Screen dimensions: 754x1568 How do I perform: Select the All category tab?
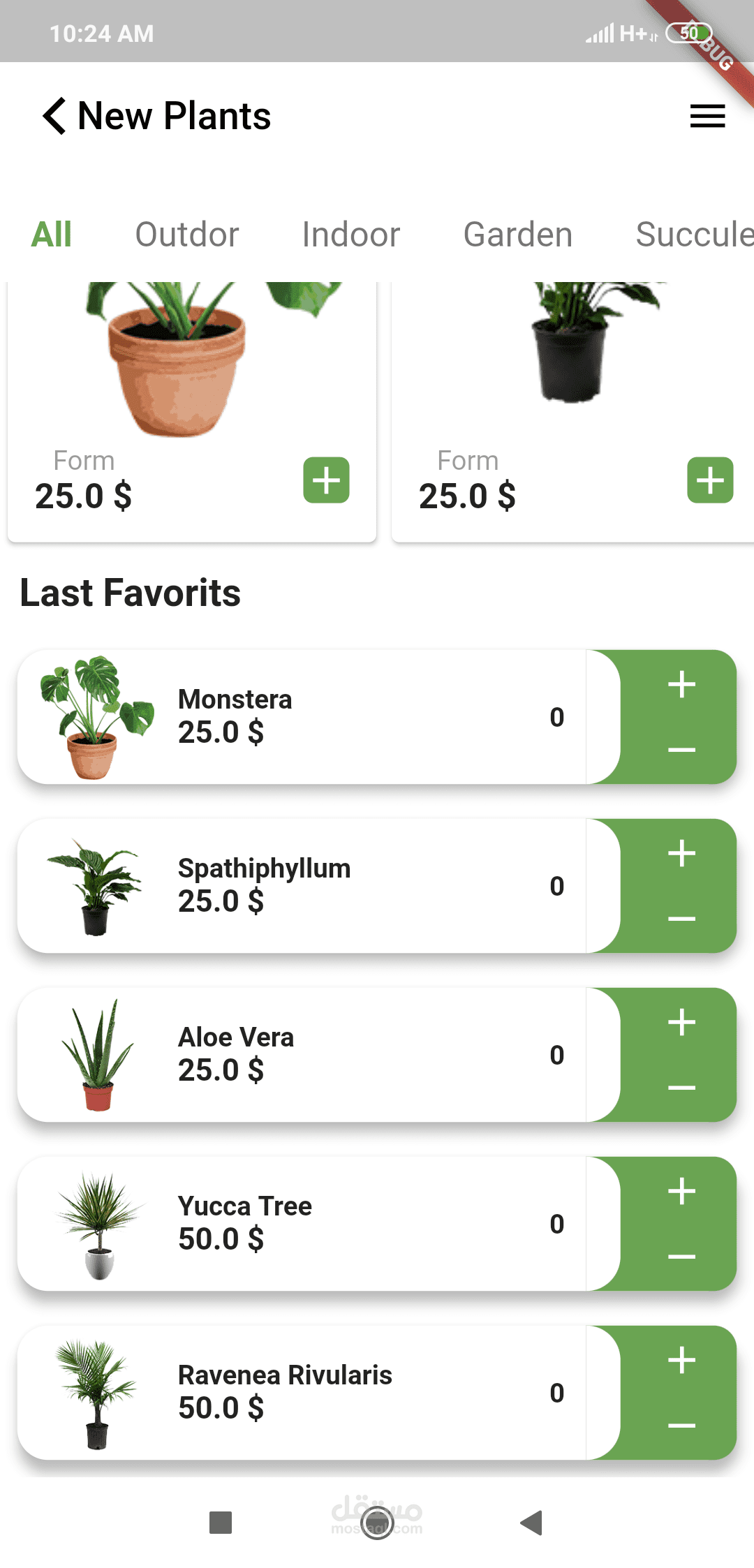pyautogui.click(x=52, y=235)
